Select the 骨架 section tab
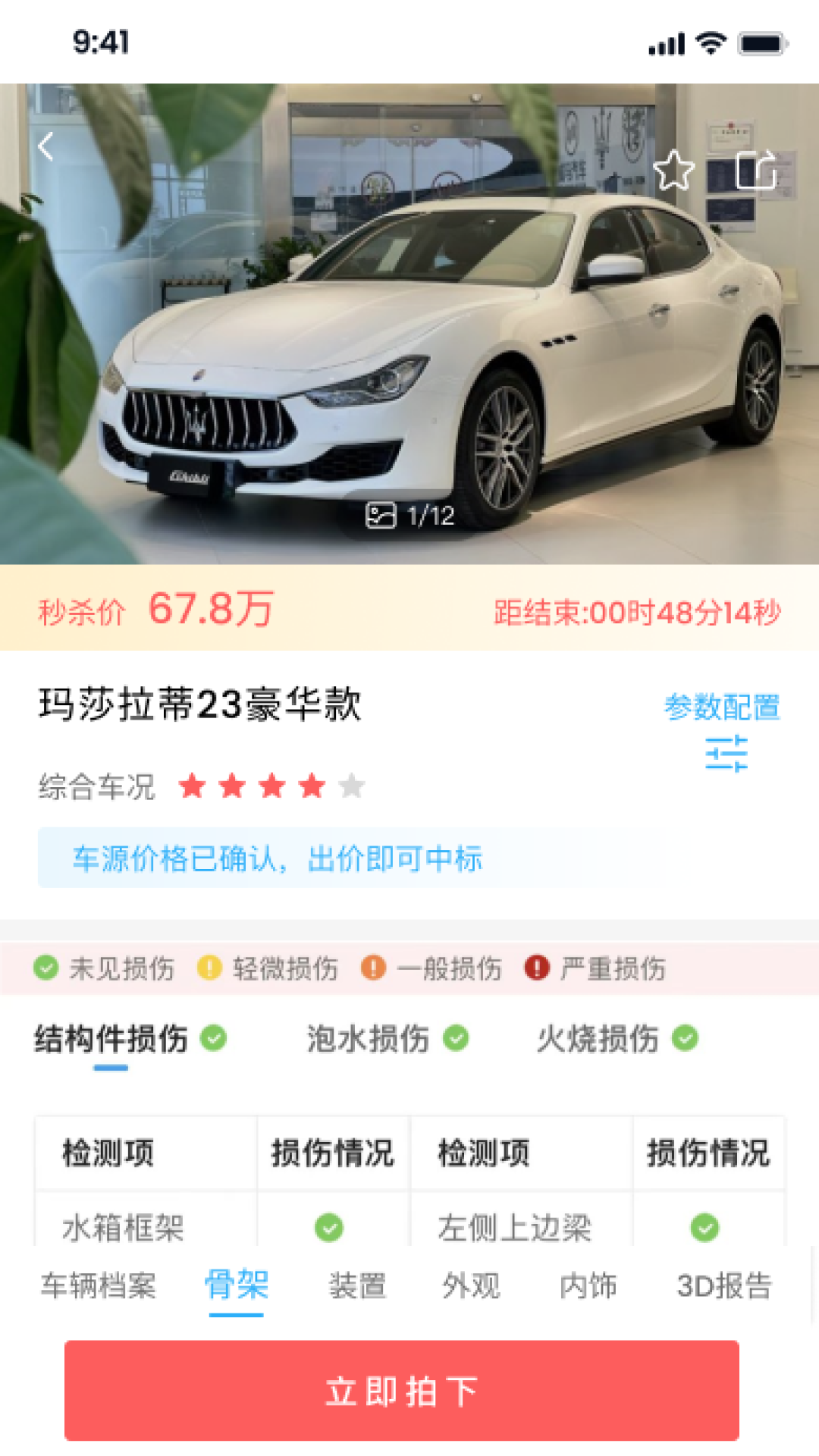Viewport: 819px width, 1456px height. pyautogui.click(x=236, y=1285)
